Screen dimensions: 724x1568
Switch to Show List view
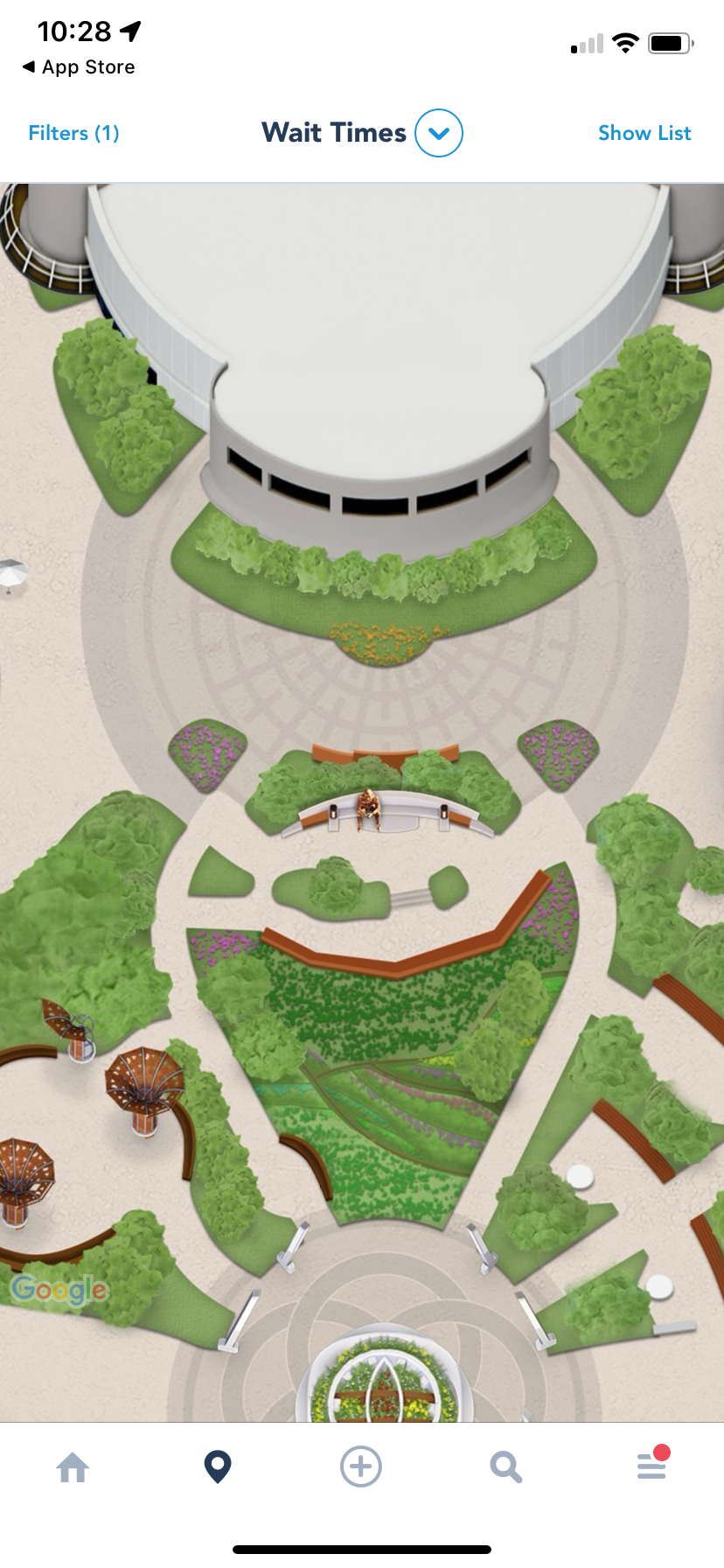pyautogui.click(x=644, y=133)
